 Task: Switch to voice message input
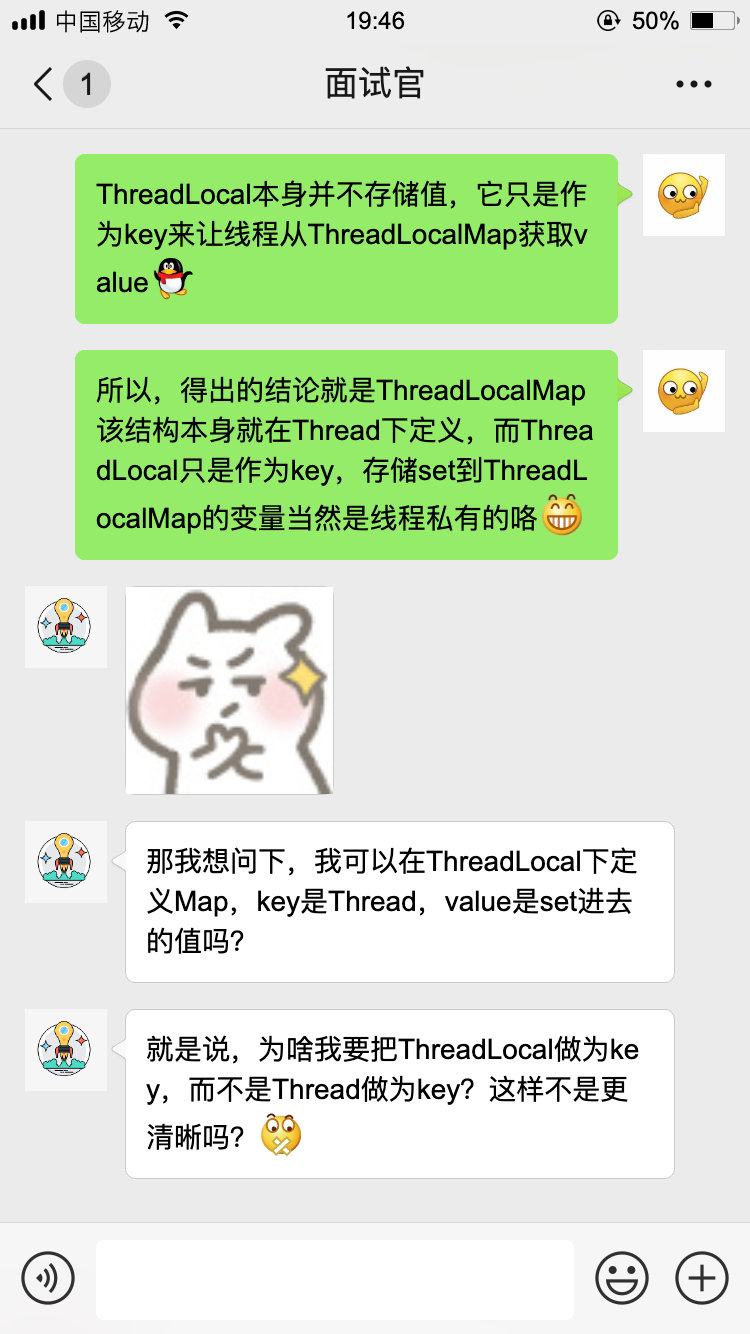click(48, 1278)
